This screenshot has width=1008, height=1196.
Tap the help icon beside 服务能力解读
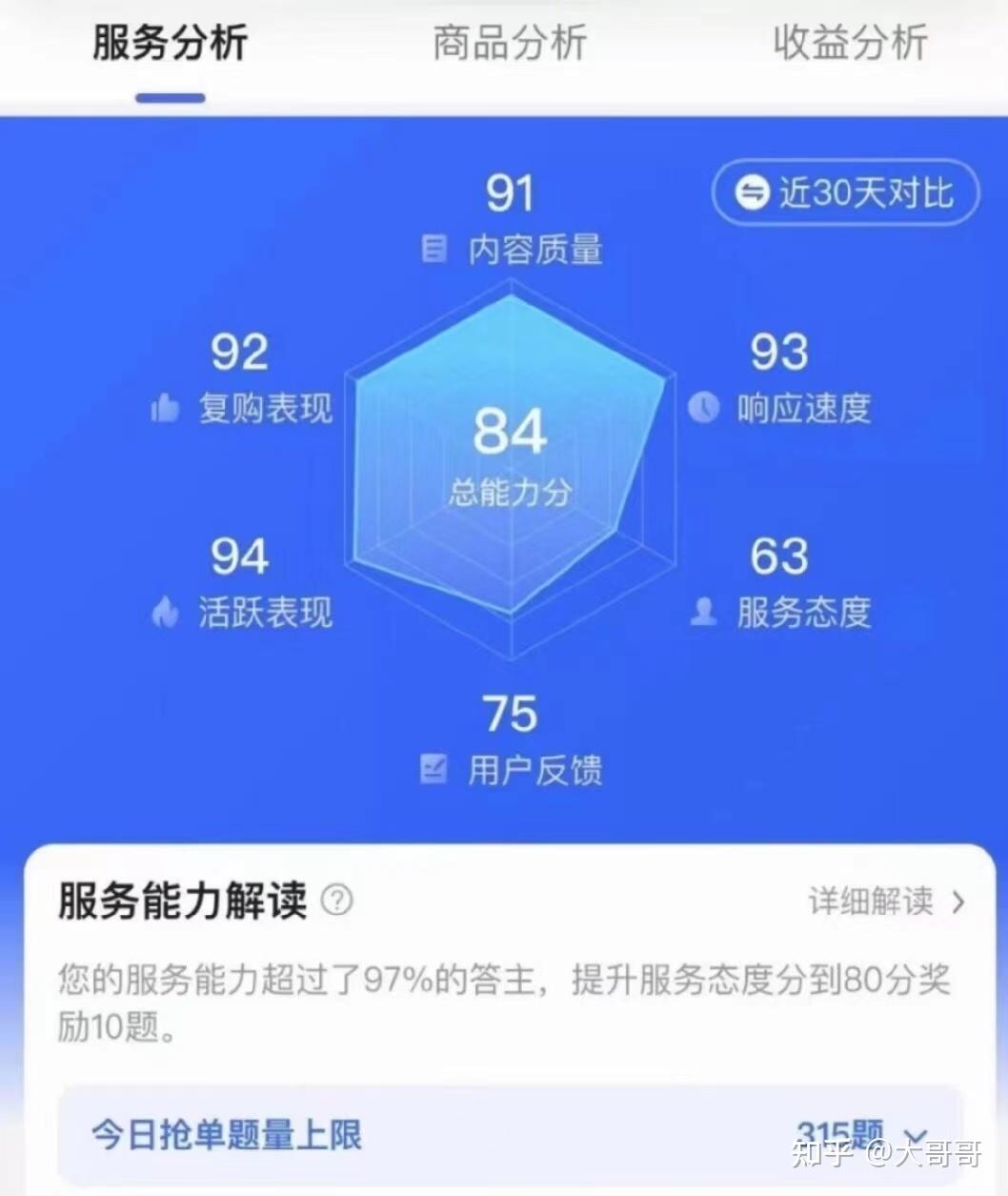[336, 900]
